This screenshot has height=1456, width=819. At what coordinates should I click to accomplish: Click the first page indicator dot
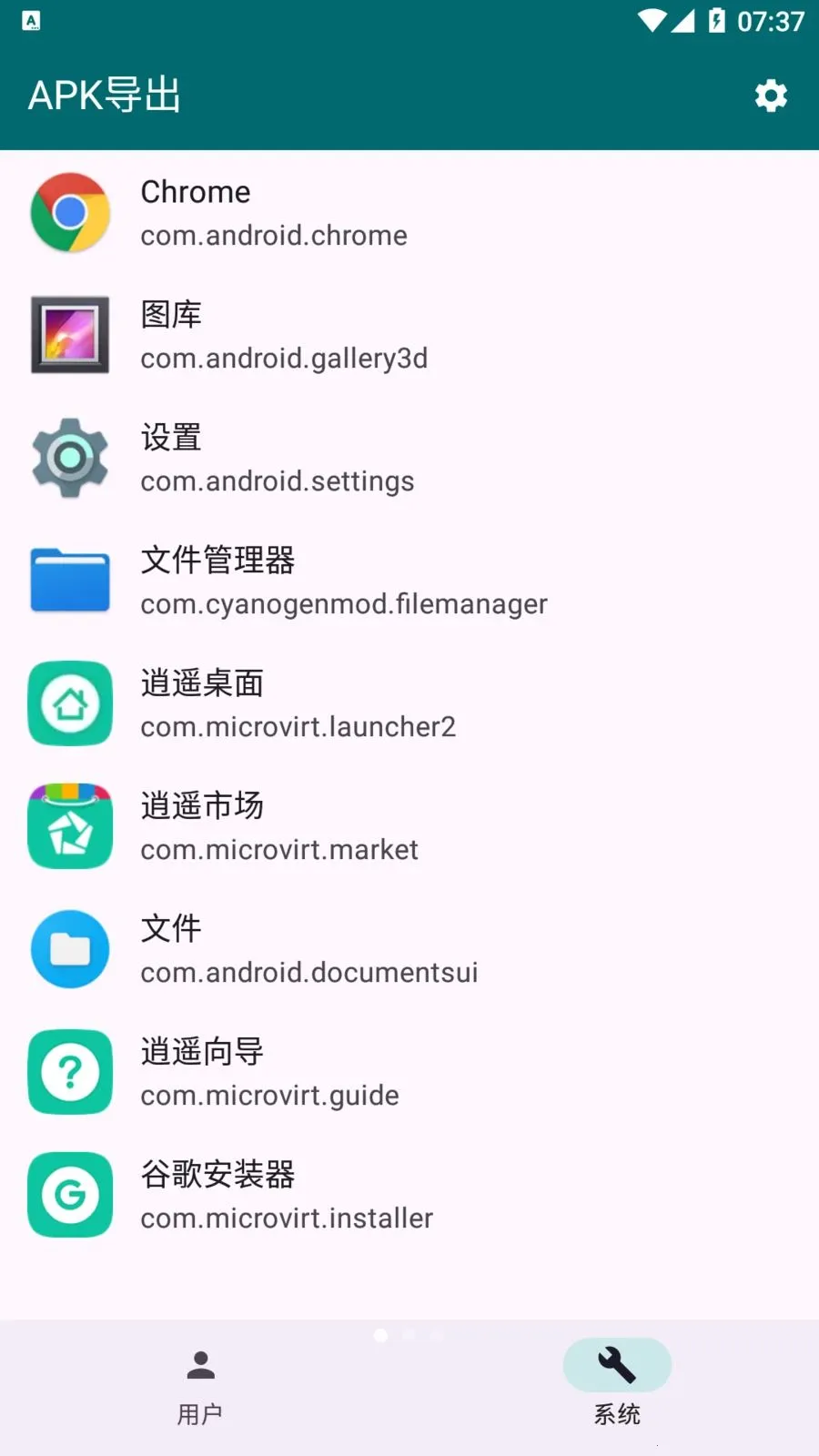(x=380, y=1335)
